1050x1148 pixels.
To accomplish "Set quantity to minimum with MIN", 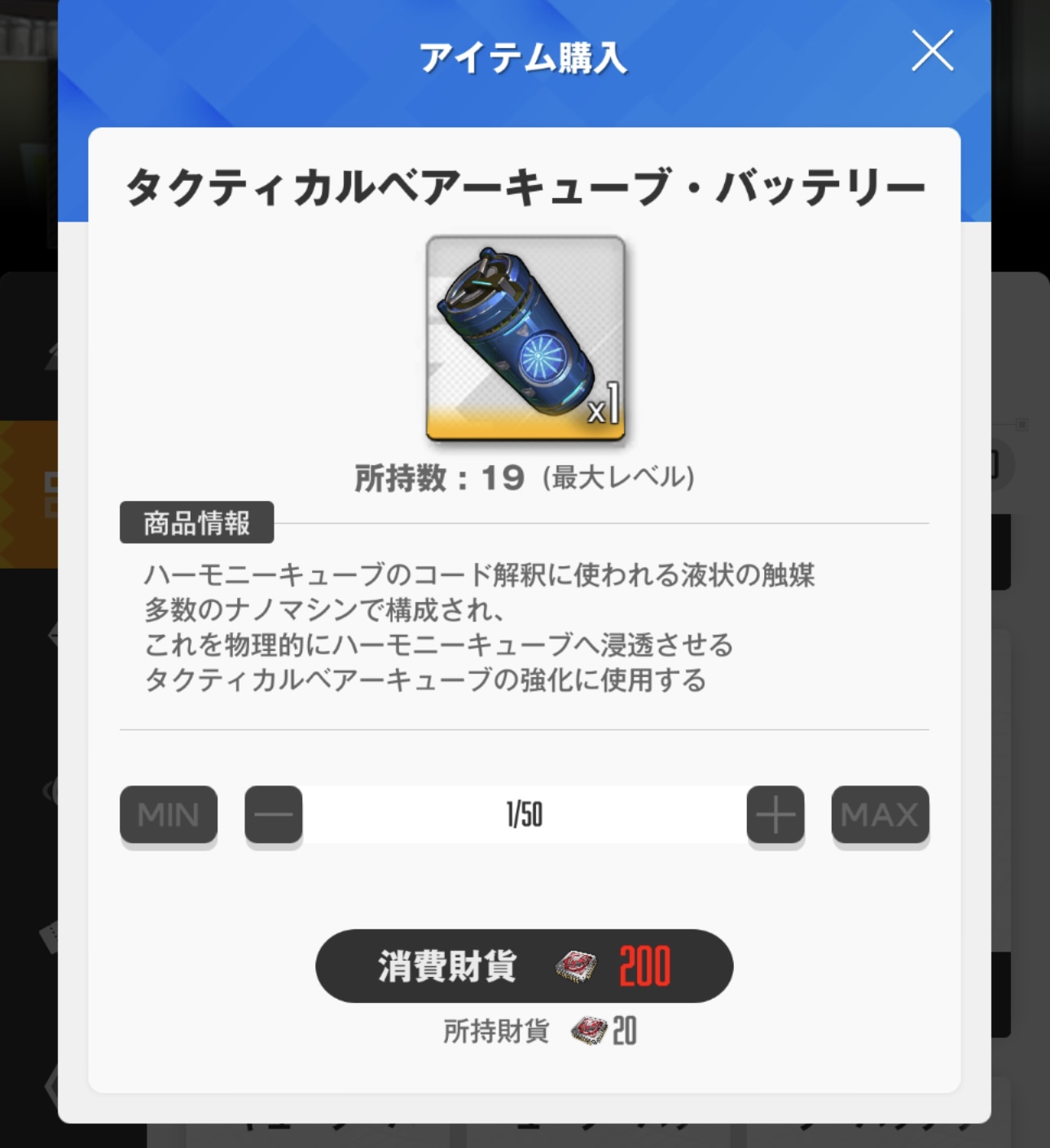I will (169, 814).
